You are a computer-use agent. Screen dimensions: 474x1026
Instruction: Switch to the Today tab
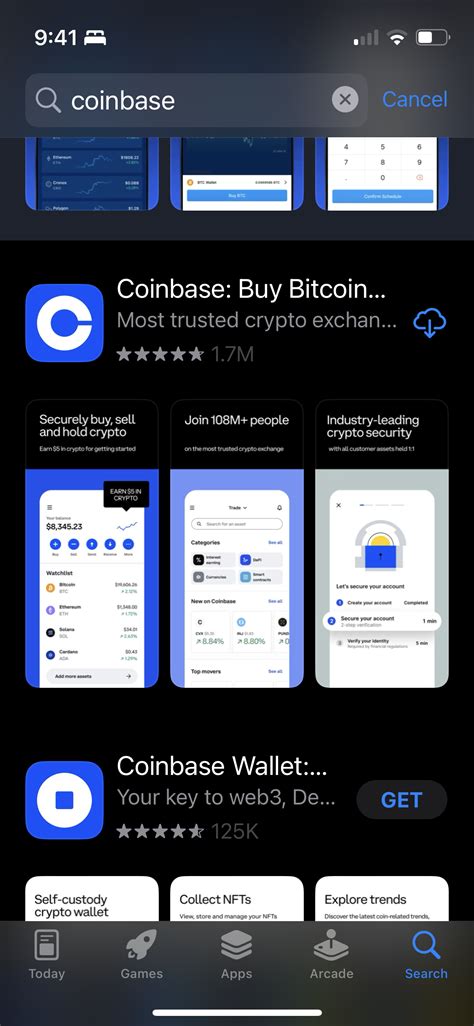(46, 955)
